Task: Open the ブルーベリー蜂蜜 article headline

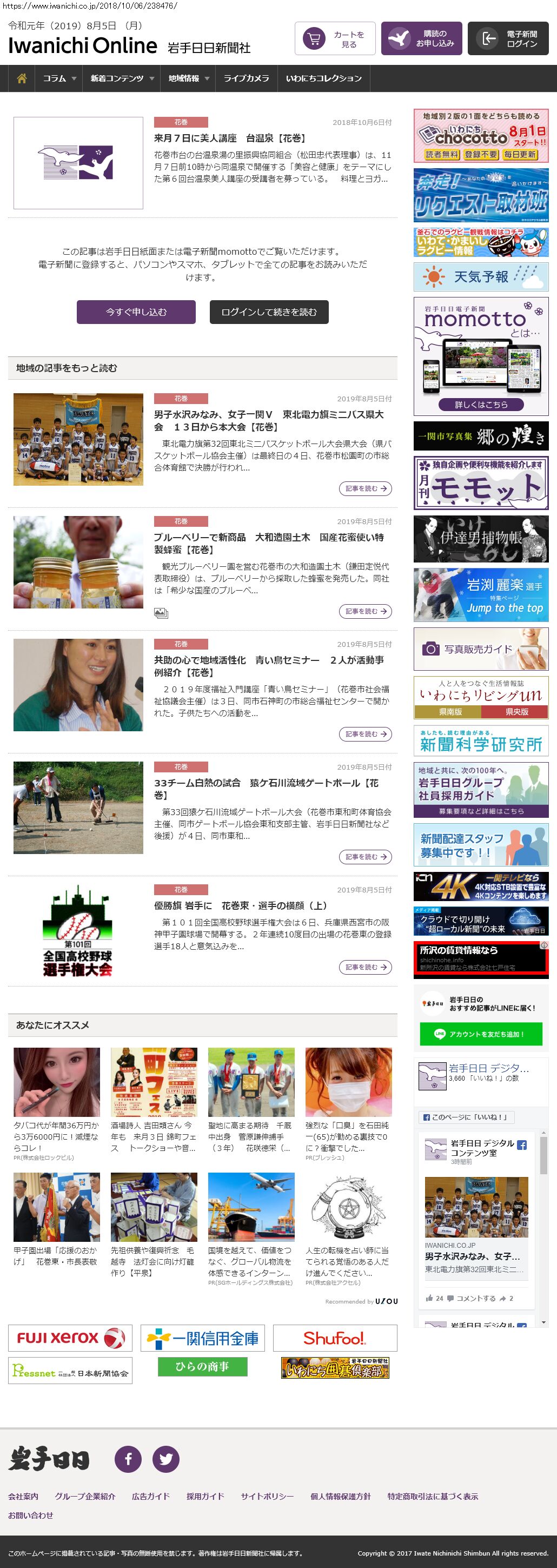Action: (x=268, y=543)
